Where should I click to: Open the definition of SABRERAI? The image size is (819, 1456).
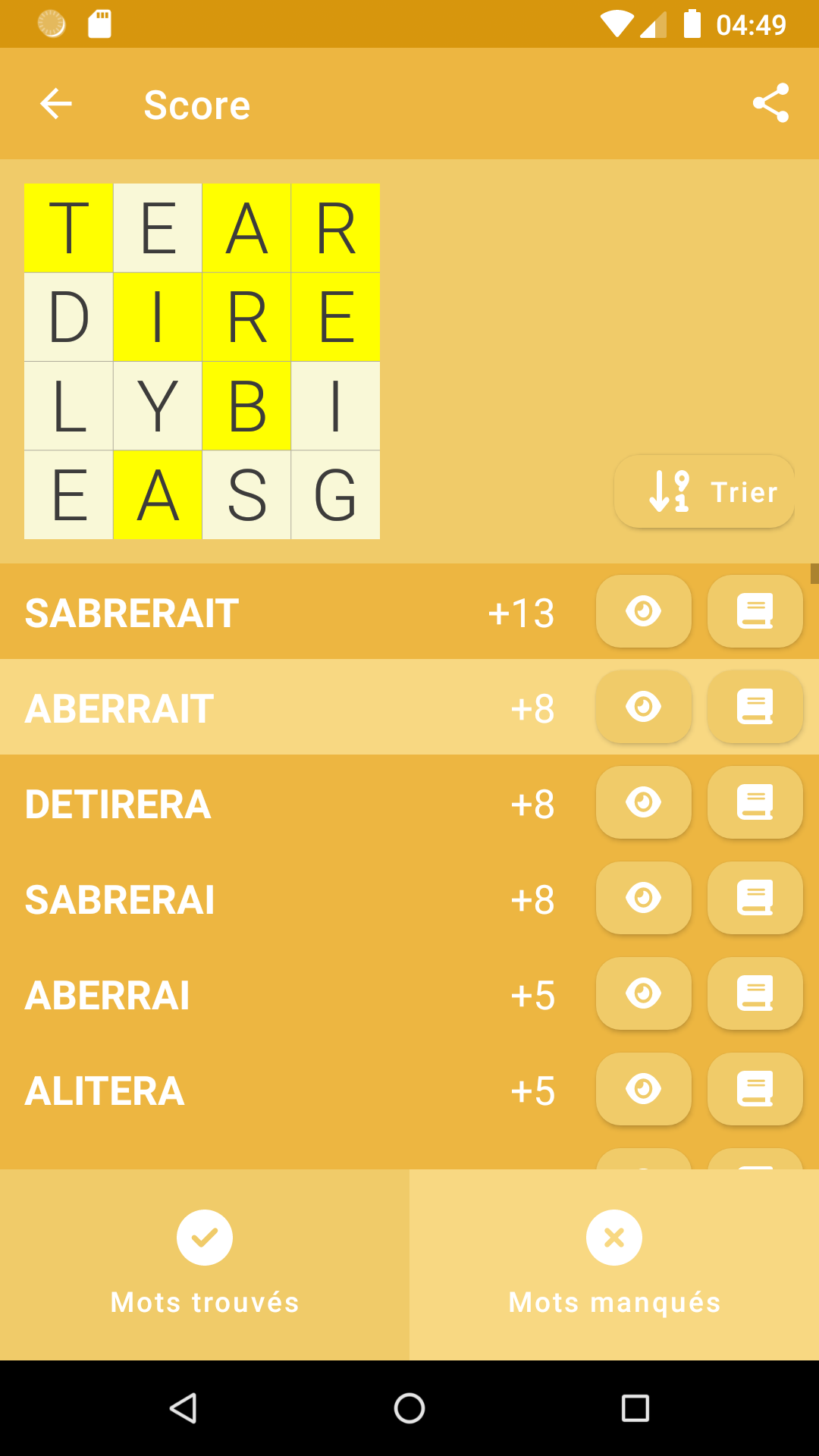point(755,898)
